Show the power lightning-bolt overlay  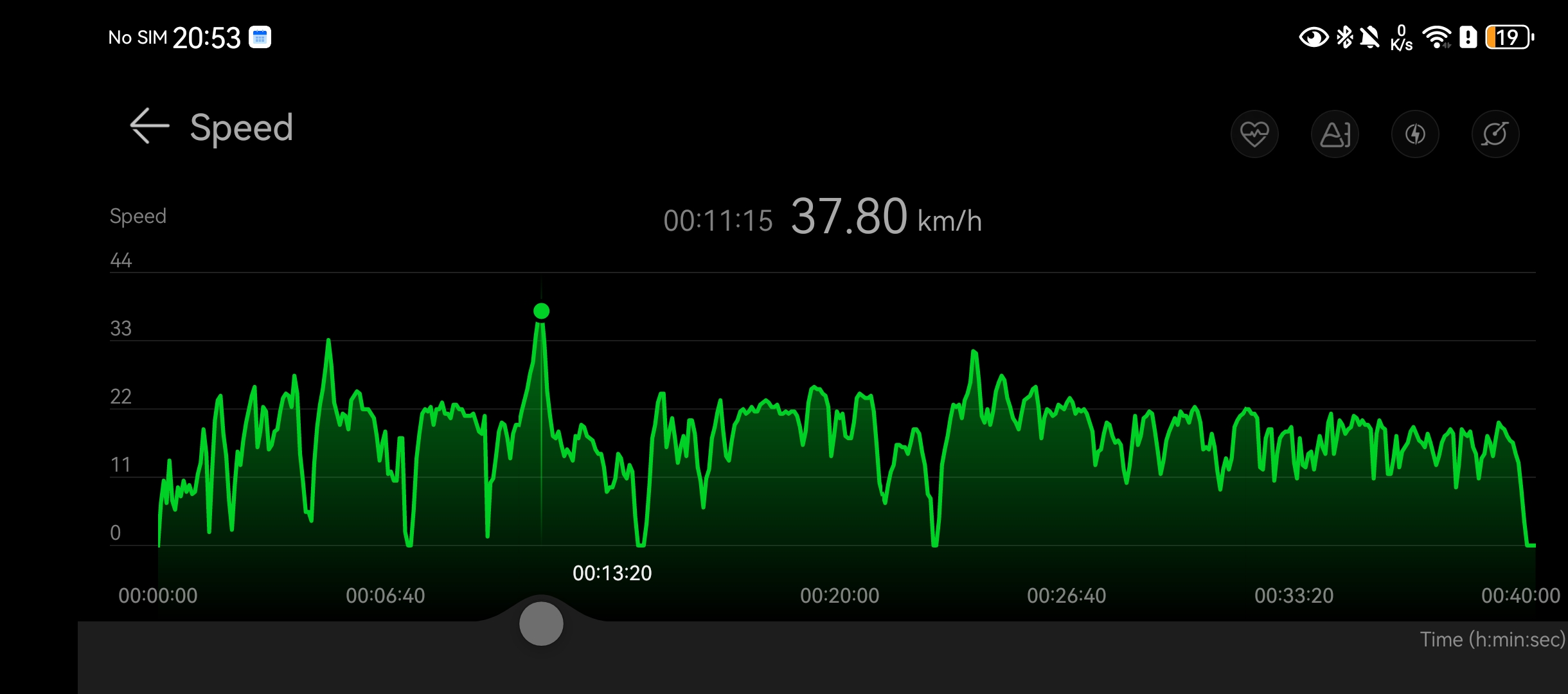coord(1415,134)
